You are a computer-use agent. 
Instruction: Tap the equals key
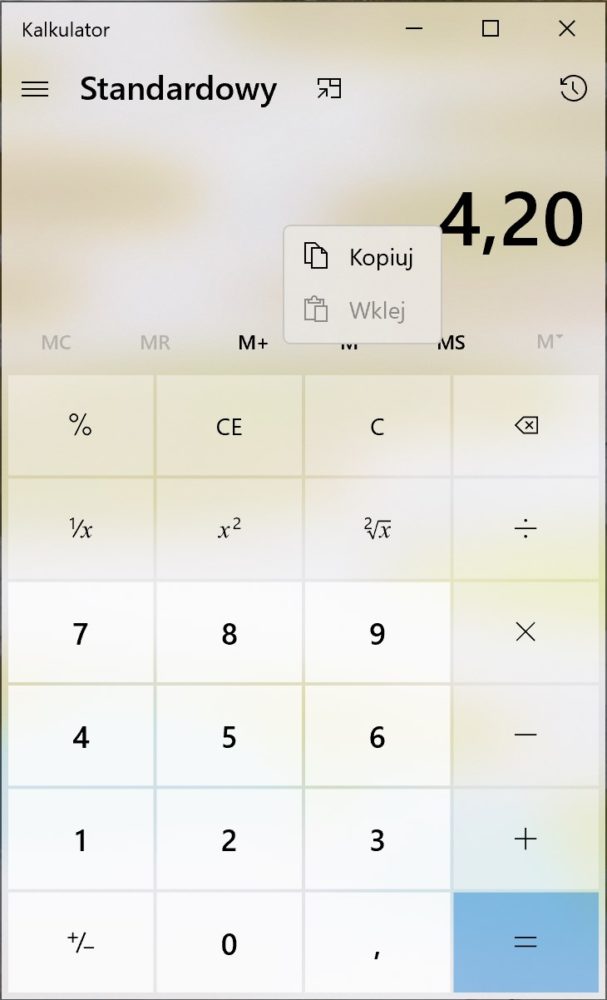click(525, 943)
